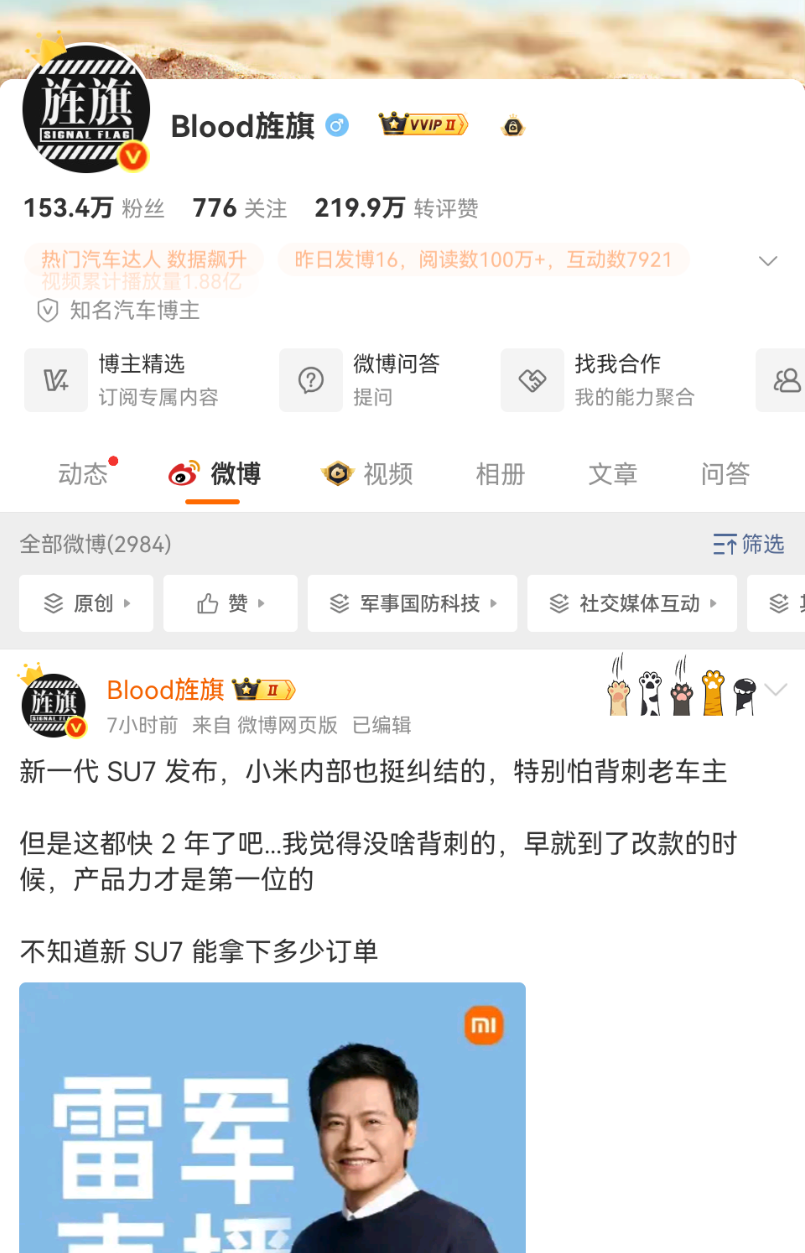Select the 原创 filter chip
The image size is (805, 1253).
[86, 603]
